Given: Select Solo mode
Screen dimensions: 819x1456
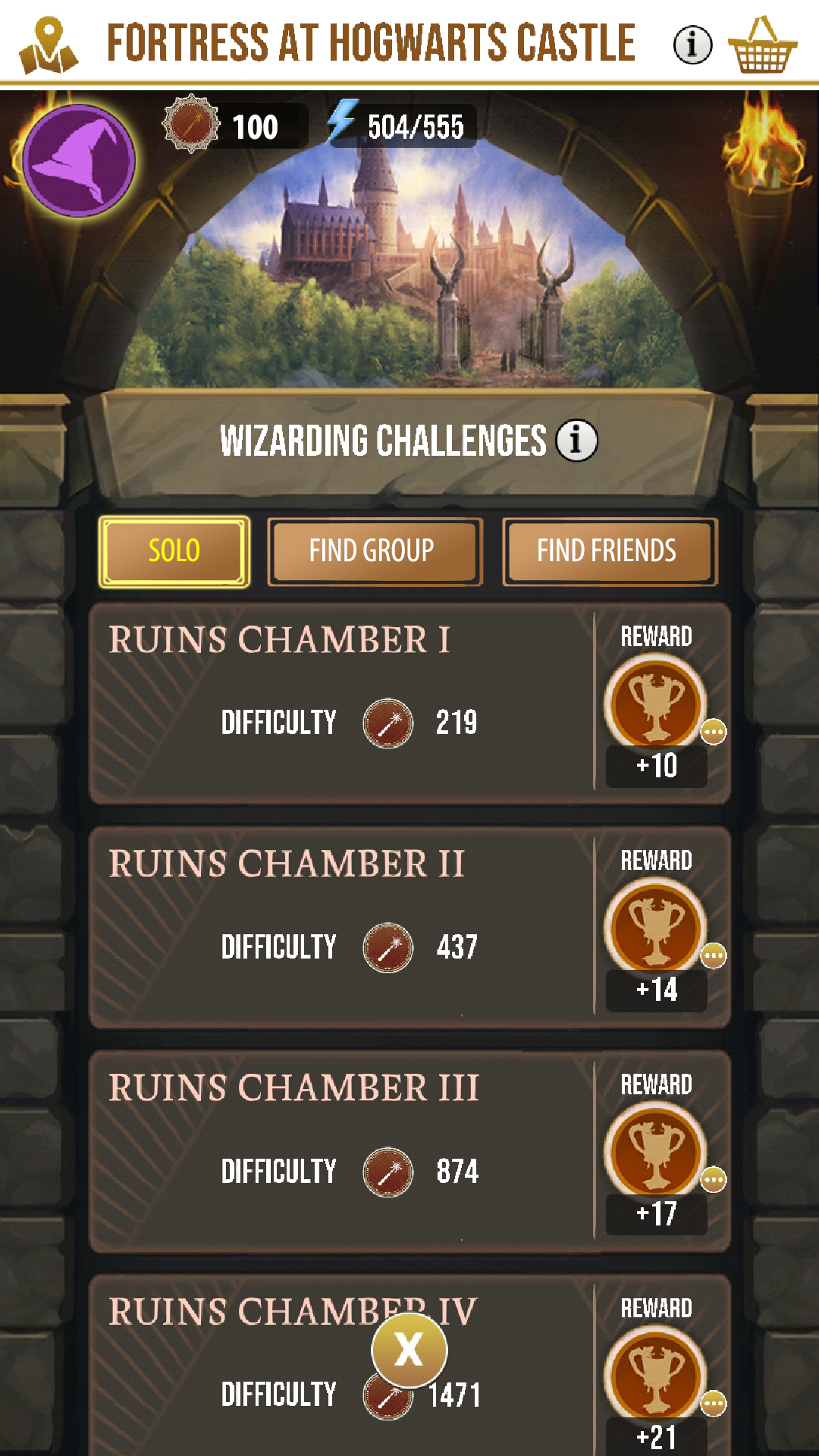Looking at the screenshot, I should 174,551.
